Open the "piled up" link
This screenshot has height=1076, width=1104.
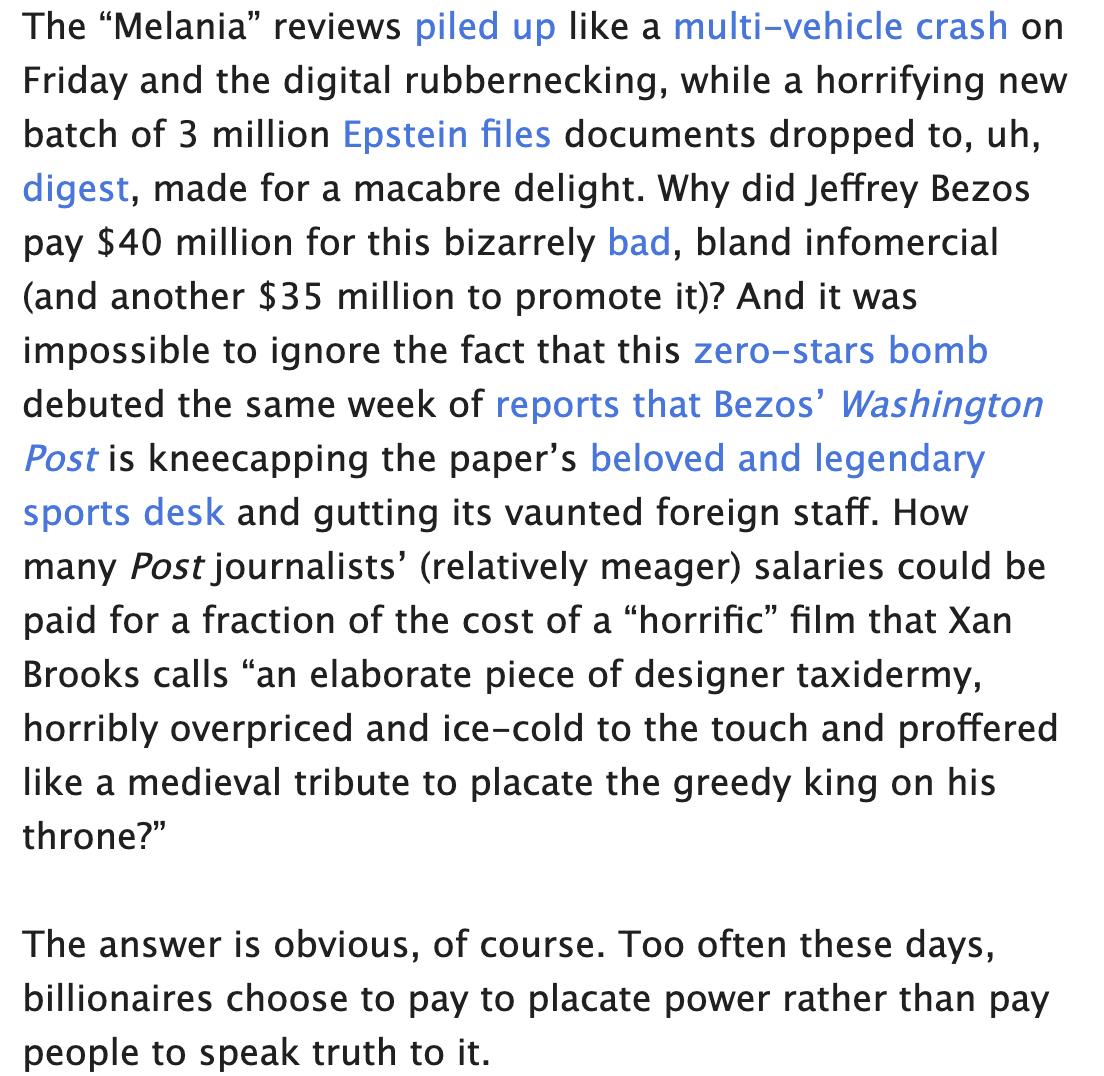pos(485,27)
